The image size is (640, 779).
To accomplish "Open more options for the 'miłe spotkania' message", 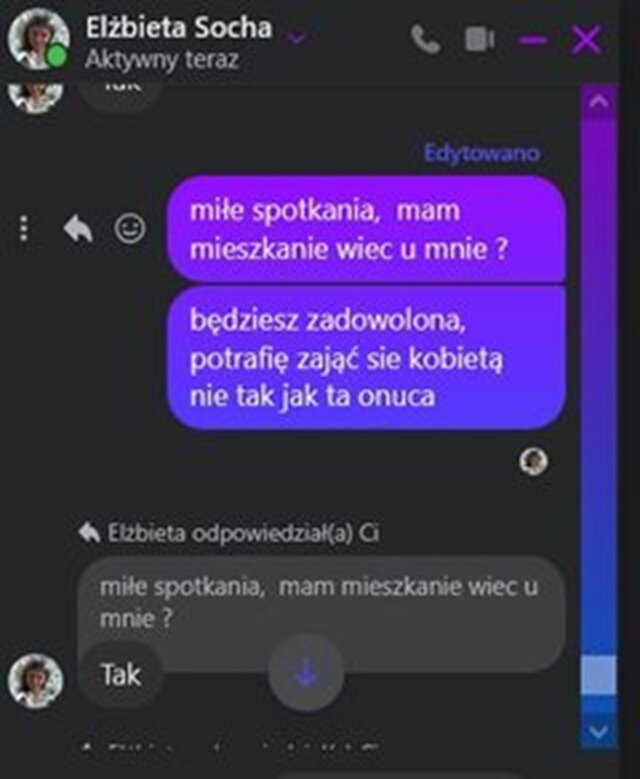I will (x=25, y=229).
